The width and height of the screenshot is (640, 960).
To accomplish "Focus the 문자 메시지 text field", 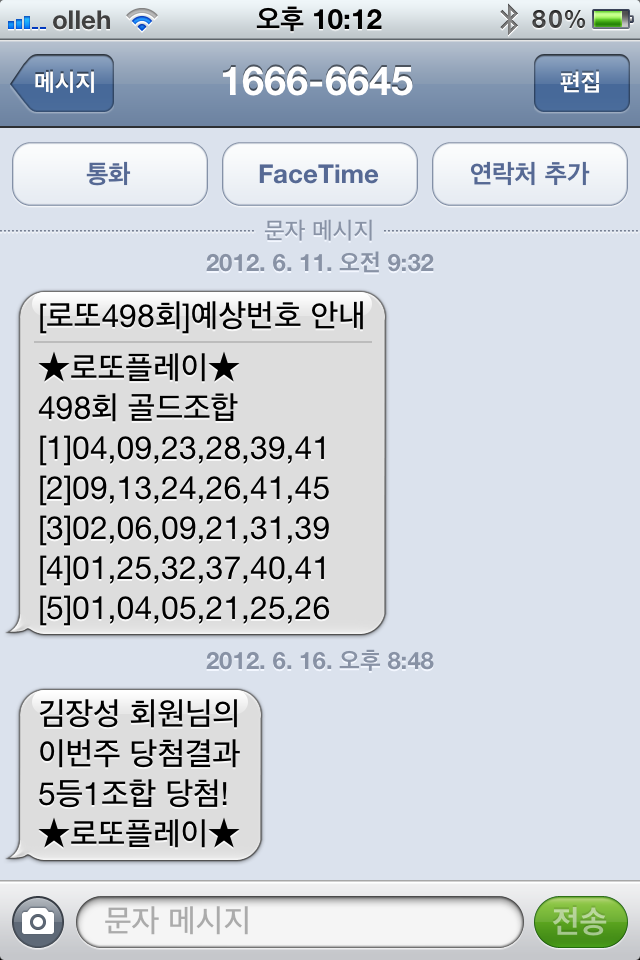I will 300,921.
